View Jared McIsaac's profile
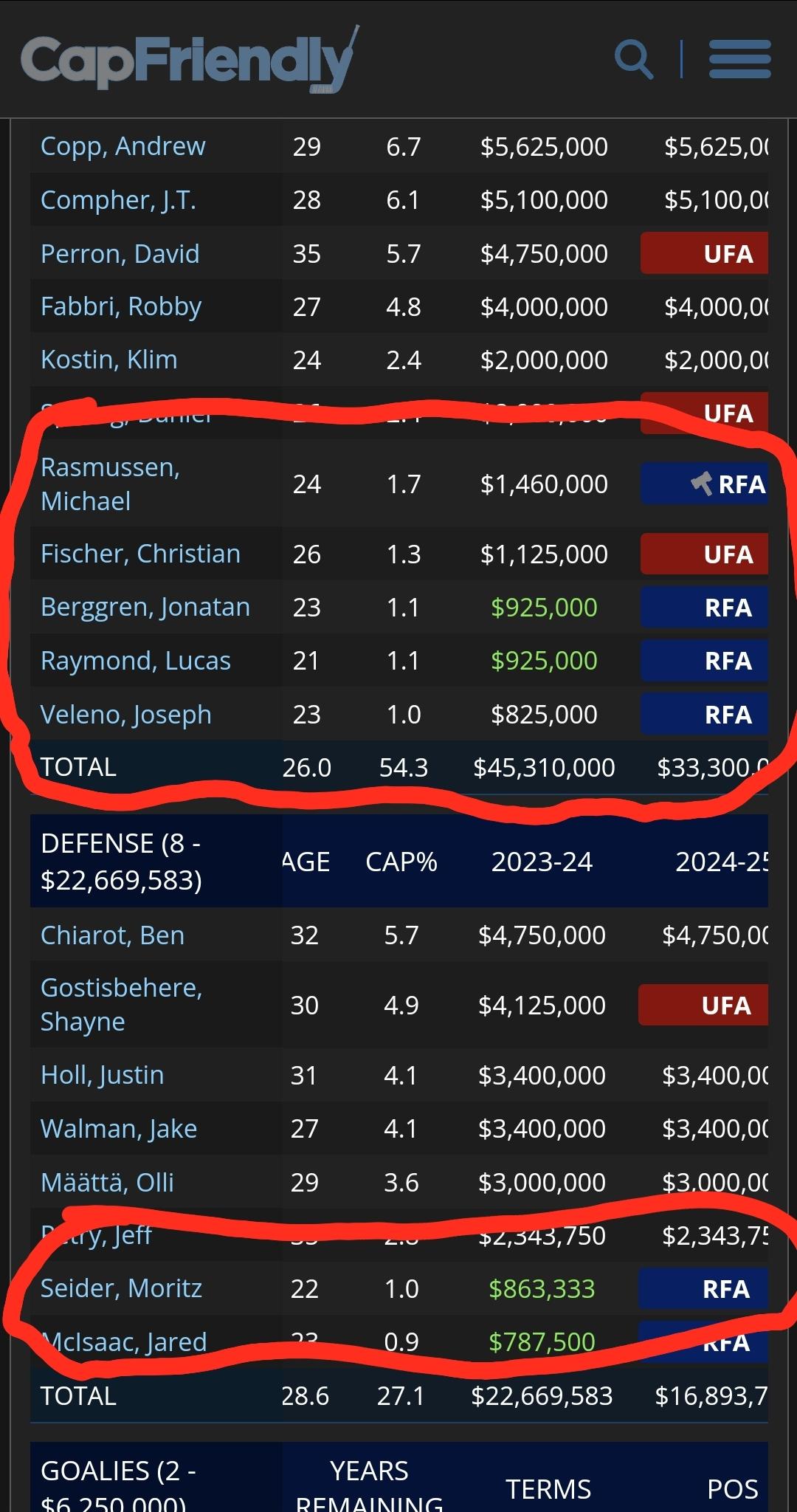 pyautogui.click(x=124, y=1341)
